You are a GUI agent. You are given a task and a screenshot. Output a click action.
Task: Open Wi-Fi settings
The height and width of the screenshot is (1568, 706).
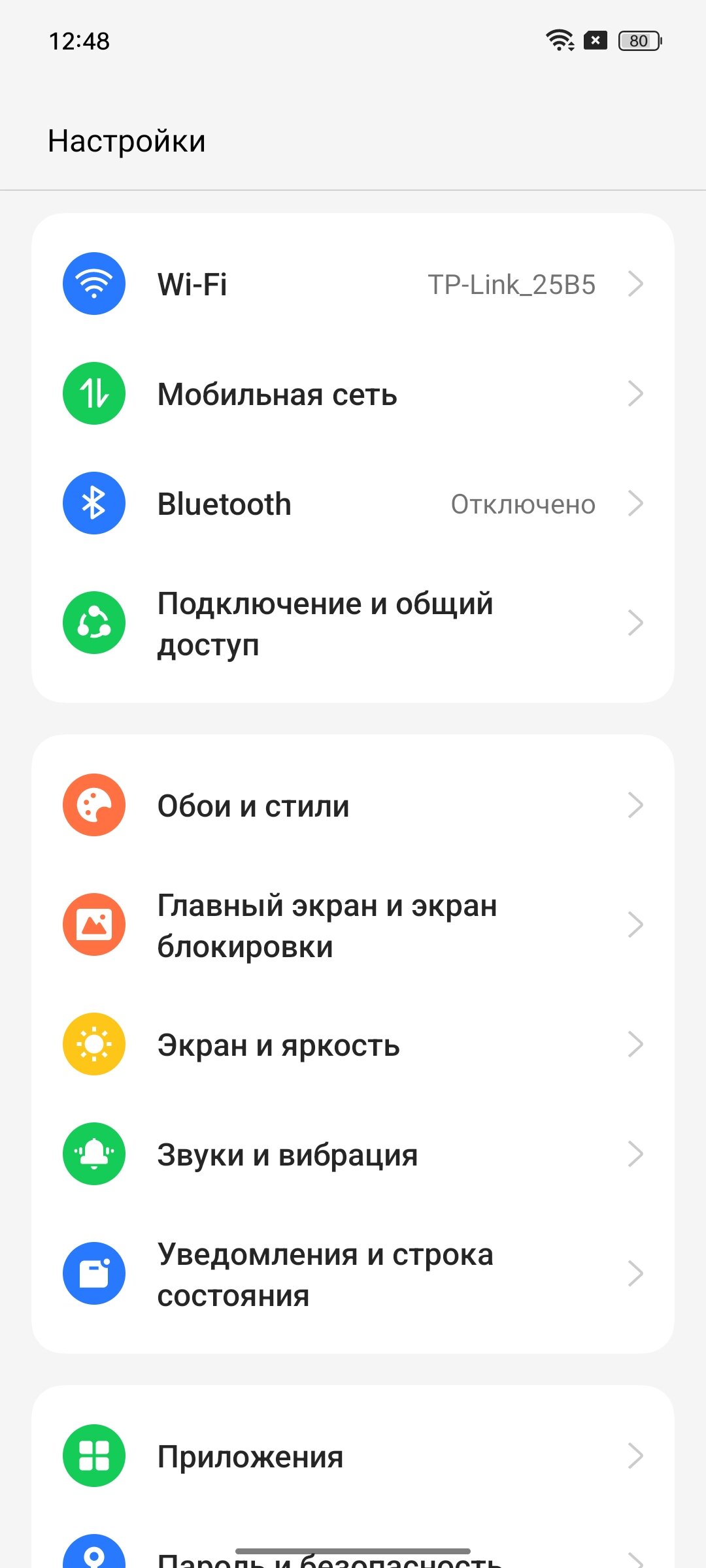[353, 284]
